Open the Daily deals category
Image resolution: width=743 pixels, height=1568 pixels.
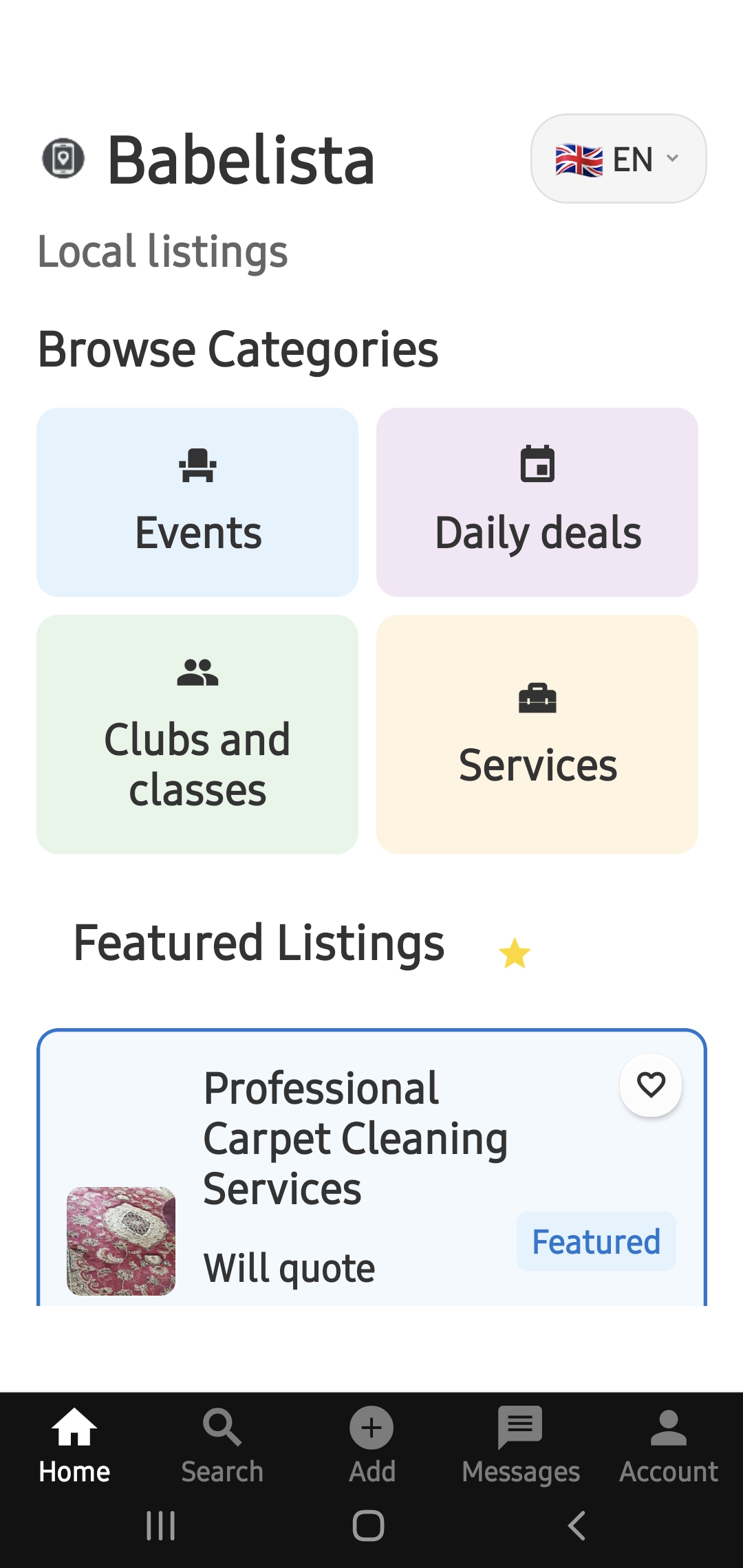tap(537, 503)
